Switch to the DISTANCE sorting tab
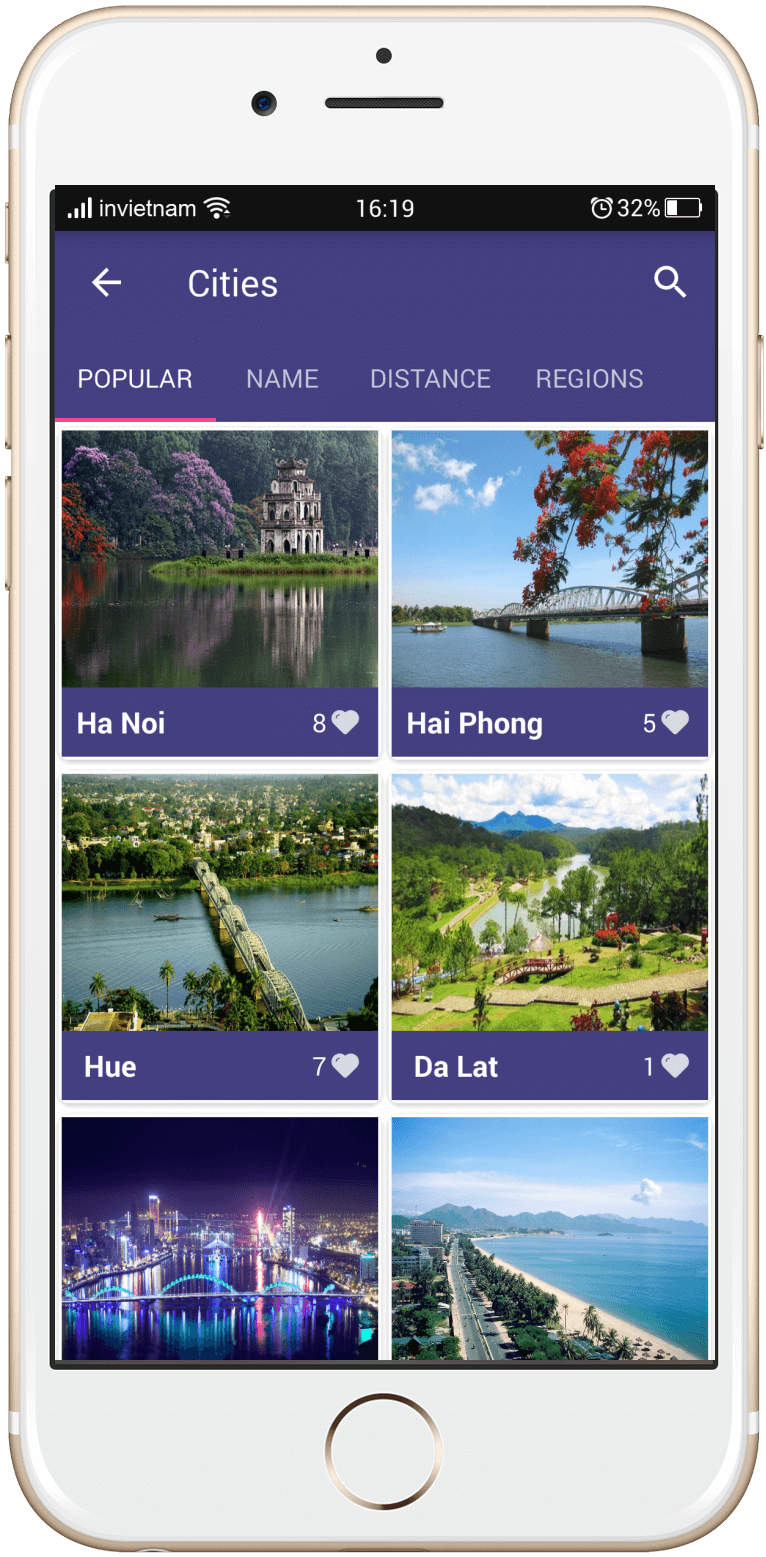The image size is (766, 1557). [430, 378]
